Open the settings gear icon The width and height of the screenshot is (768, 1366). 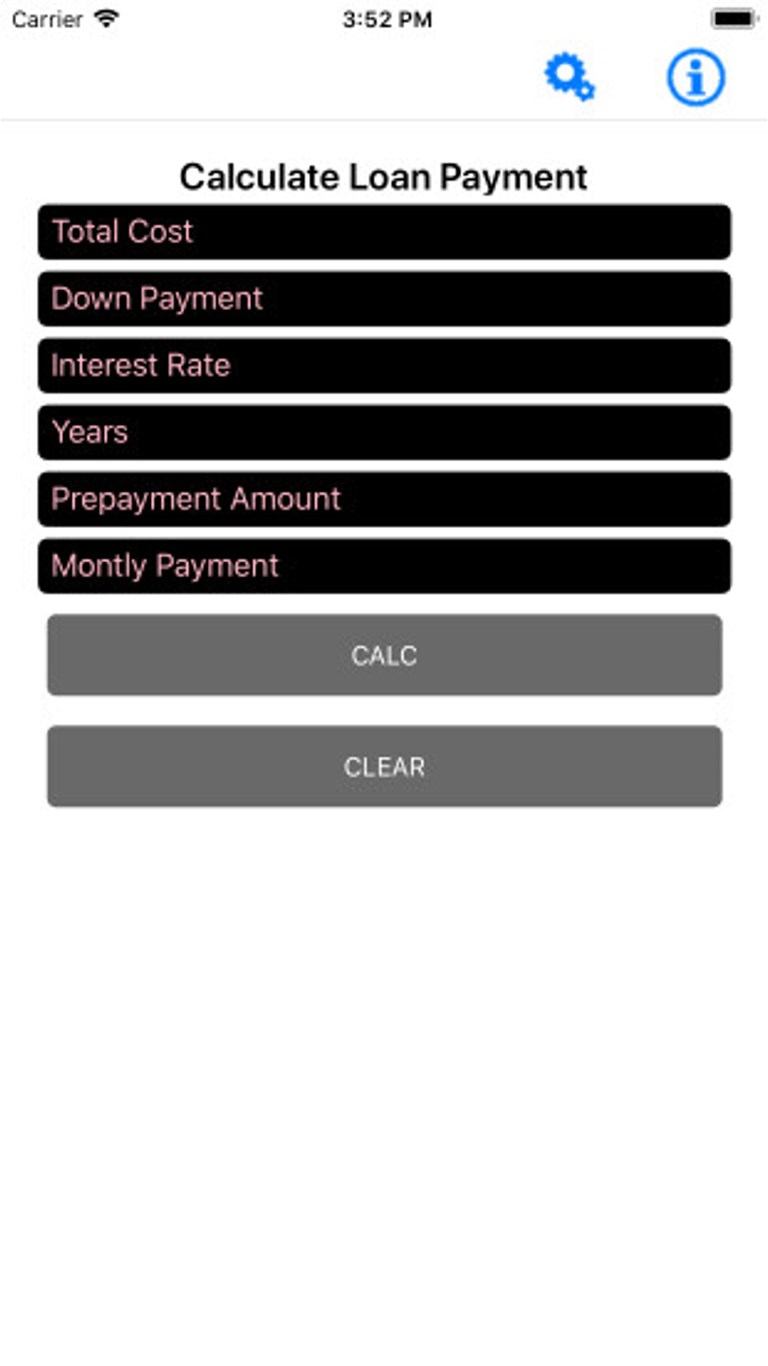[x=569, y=77]
